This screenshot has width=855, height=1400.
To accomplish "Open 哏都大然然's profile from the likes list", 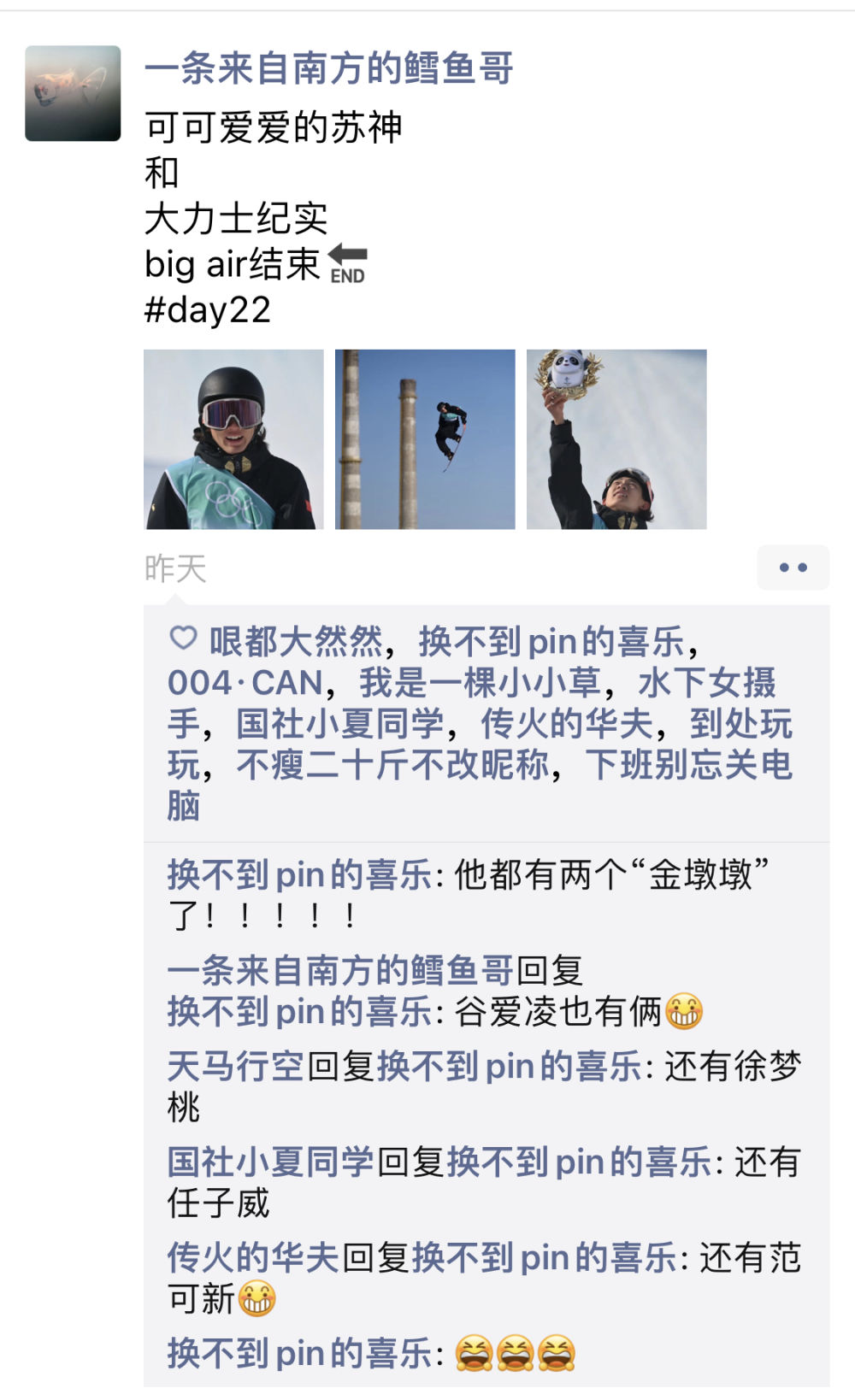I will click(x=296, y=641).
